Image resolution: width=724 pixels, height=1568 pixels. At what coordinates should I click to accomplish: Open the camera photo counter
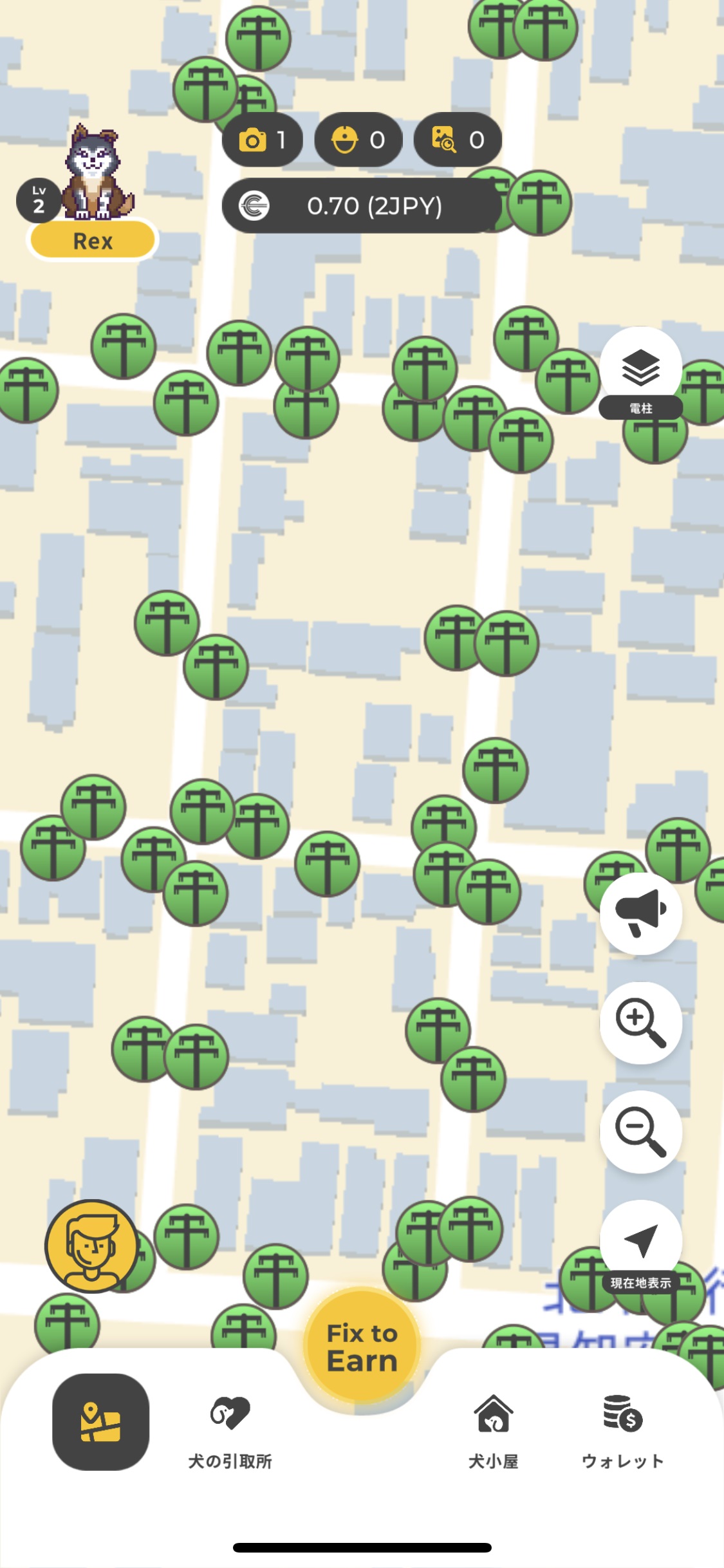pos(262,140)
